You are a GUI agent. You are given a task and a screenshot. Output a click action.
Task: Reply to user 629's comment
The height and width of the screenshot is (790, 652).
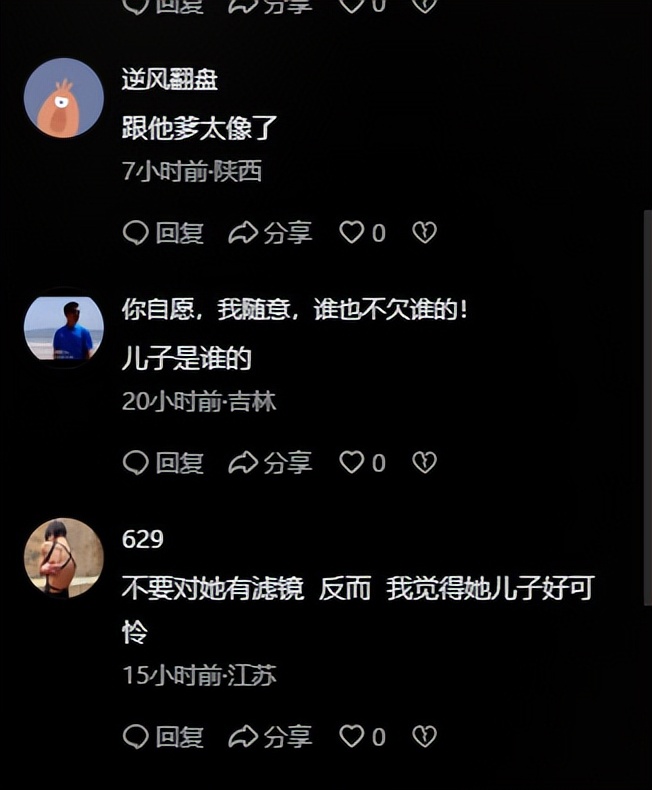pyautogui.click(x=163, y=737)
